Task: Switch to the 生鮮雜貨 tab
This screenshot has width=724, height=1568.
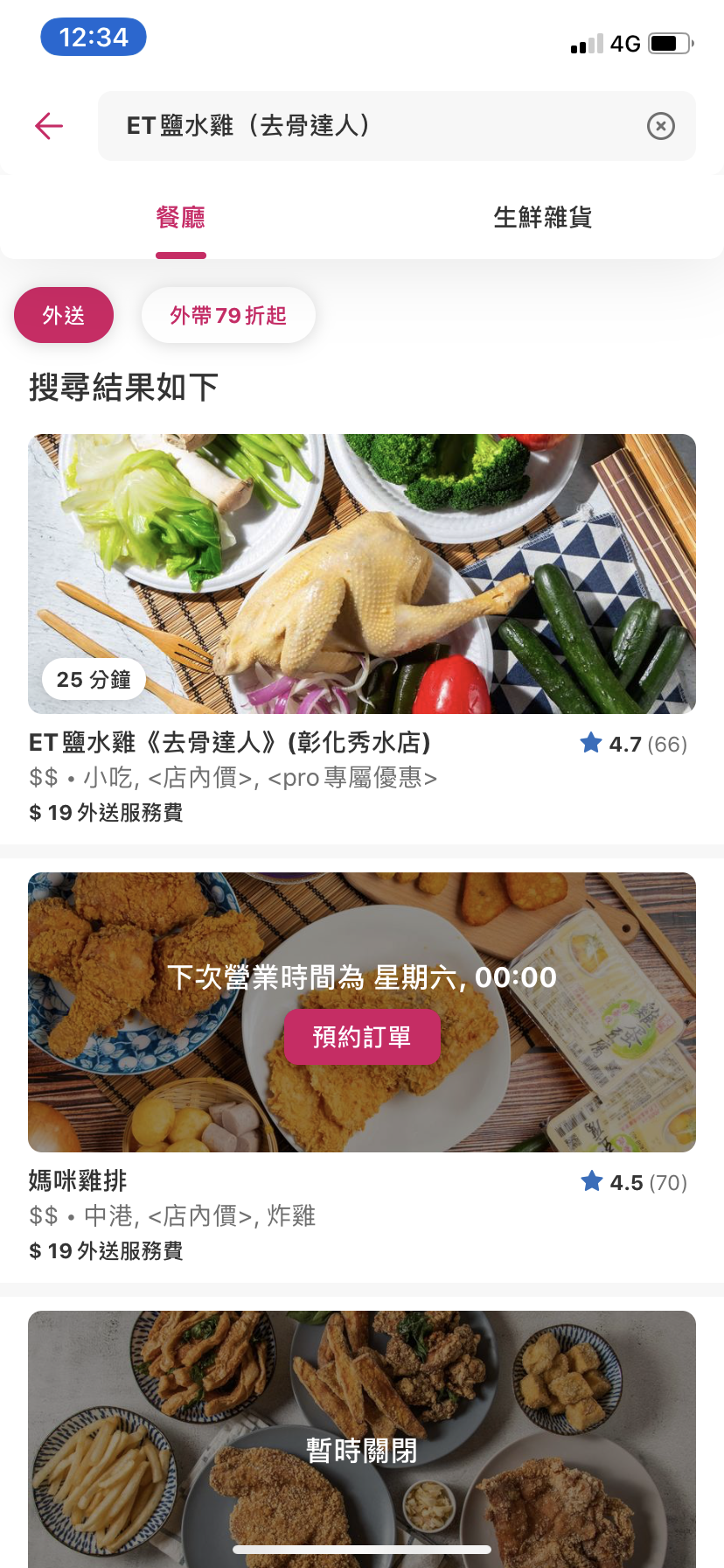Action: pyautogui.click(x=542, y=217)
